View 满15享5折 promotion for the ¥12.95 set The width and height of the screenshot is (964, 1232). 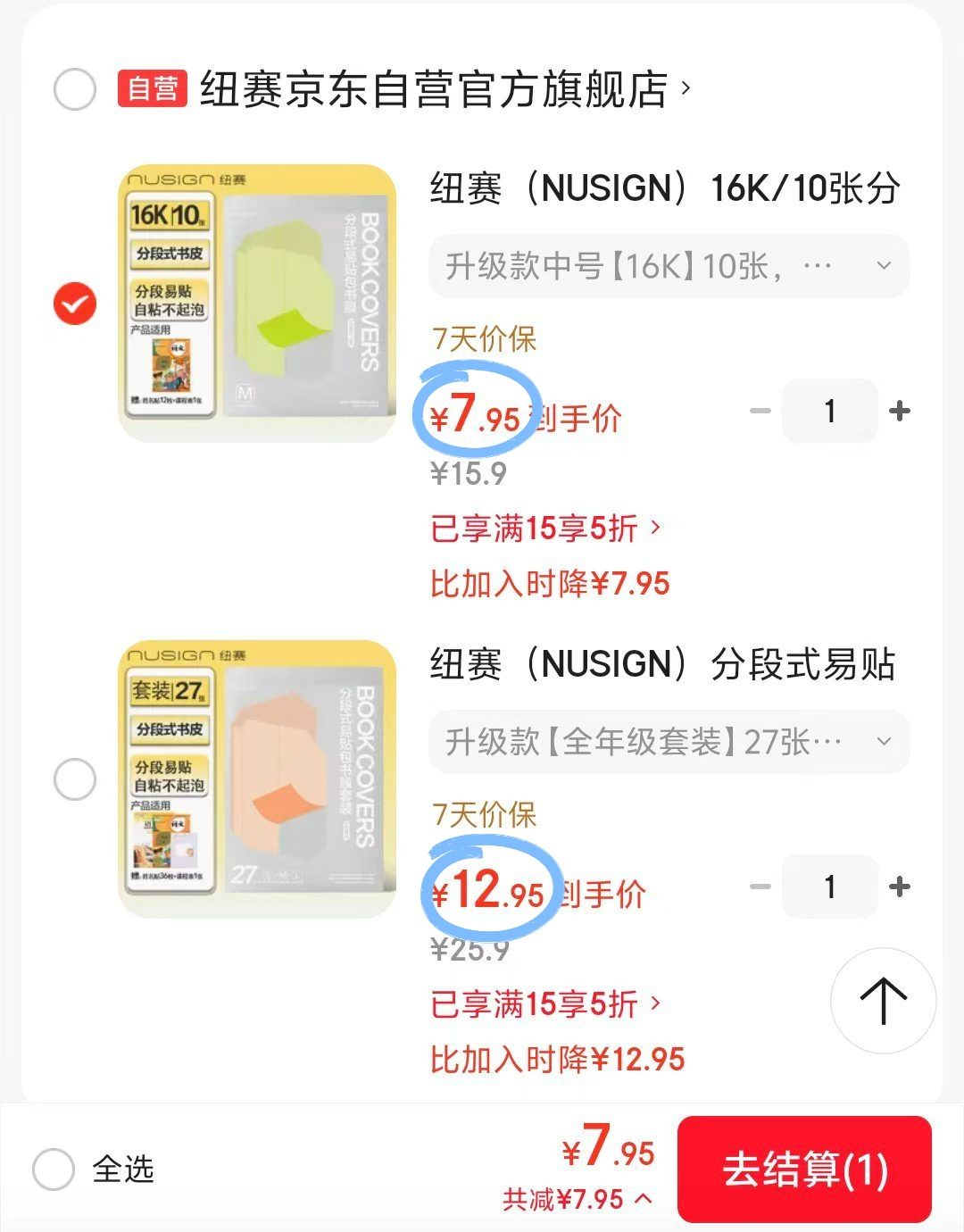click(544, 1004)
